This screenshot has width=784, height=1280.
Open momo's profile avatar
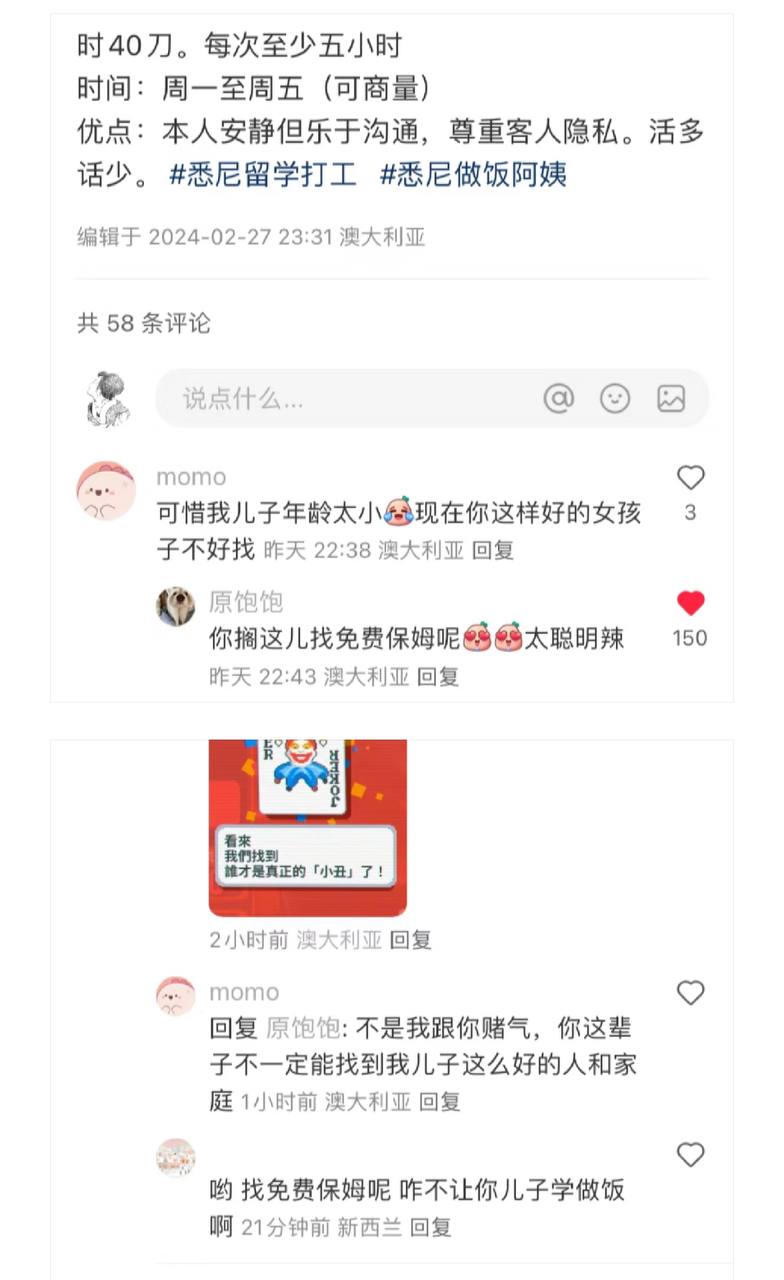(105, 490)
